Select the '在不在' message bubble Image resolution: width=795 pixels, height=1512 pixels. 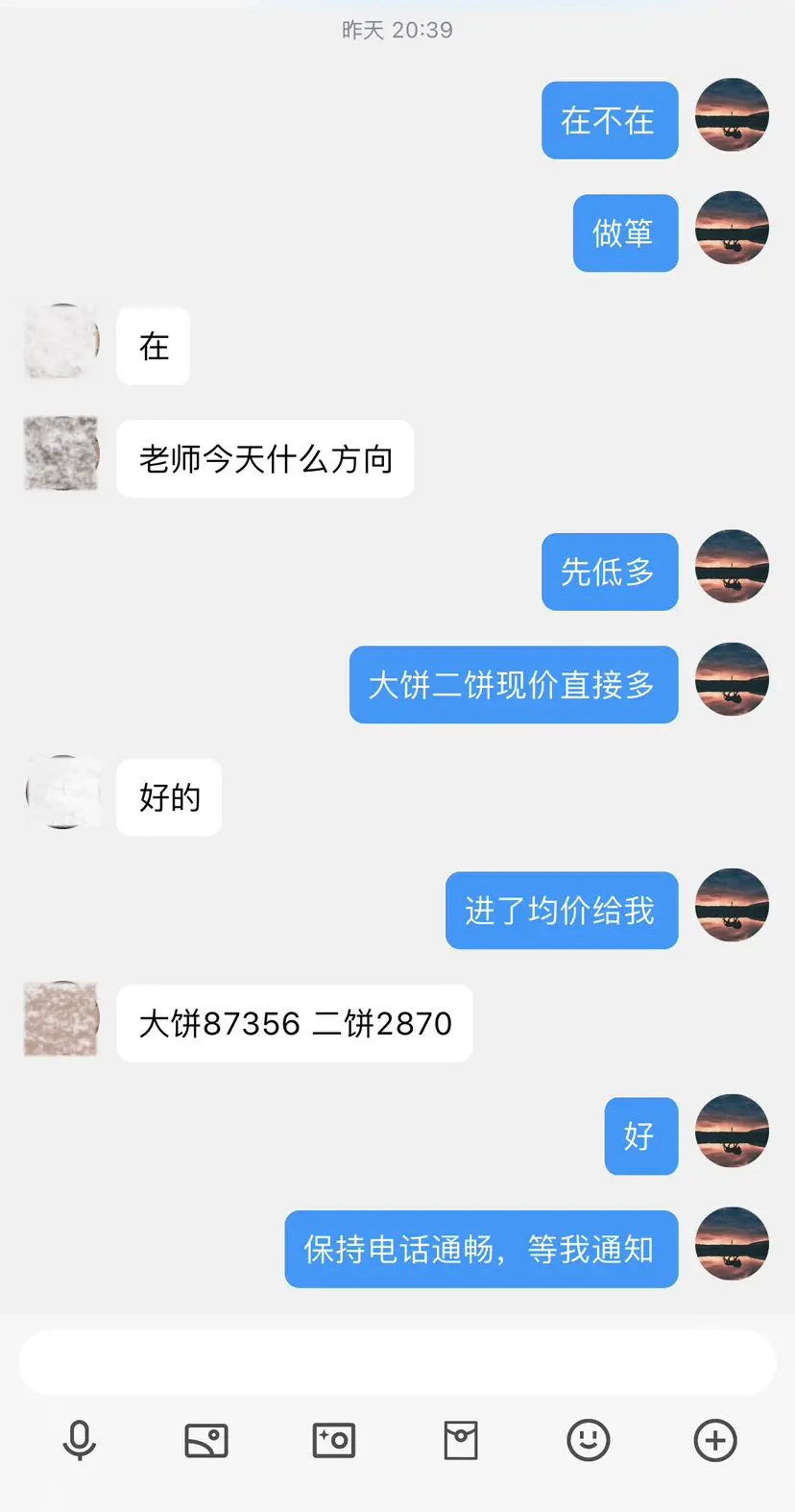pyautogui.click(x=610, y=119)
